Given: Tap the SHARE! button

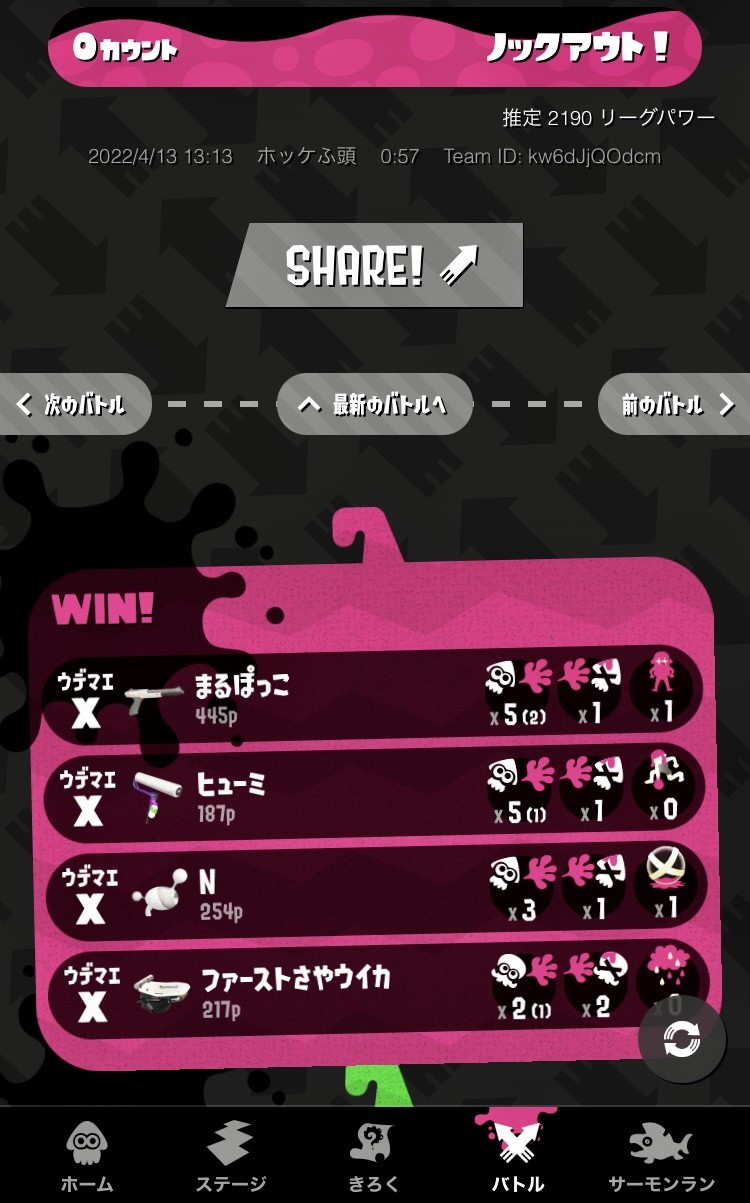Looking at the screenshot, I should pos(375,265).
